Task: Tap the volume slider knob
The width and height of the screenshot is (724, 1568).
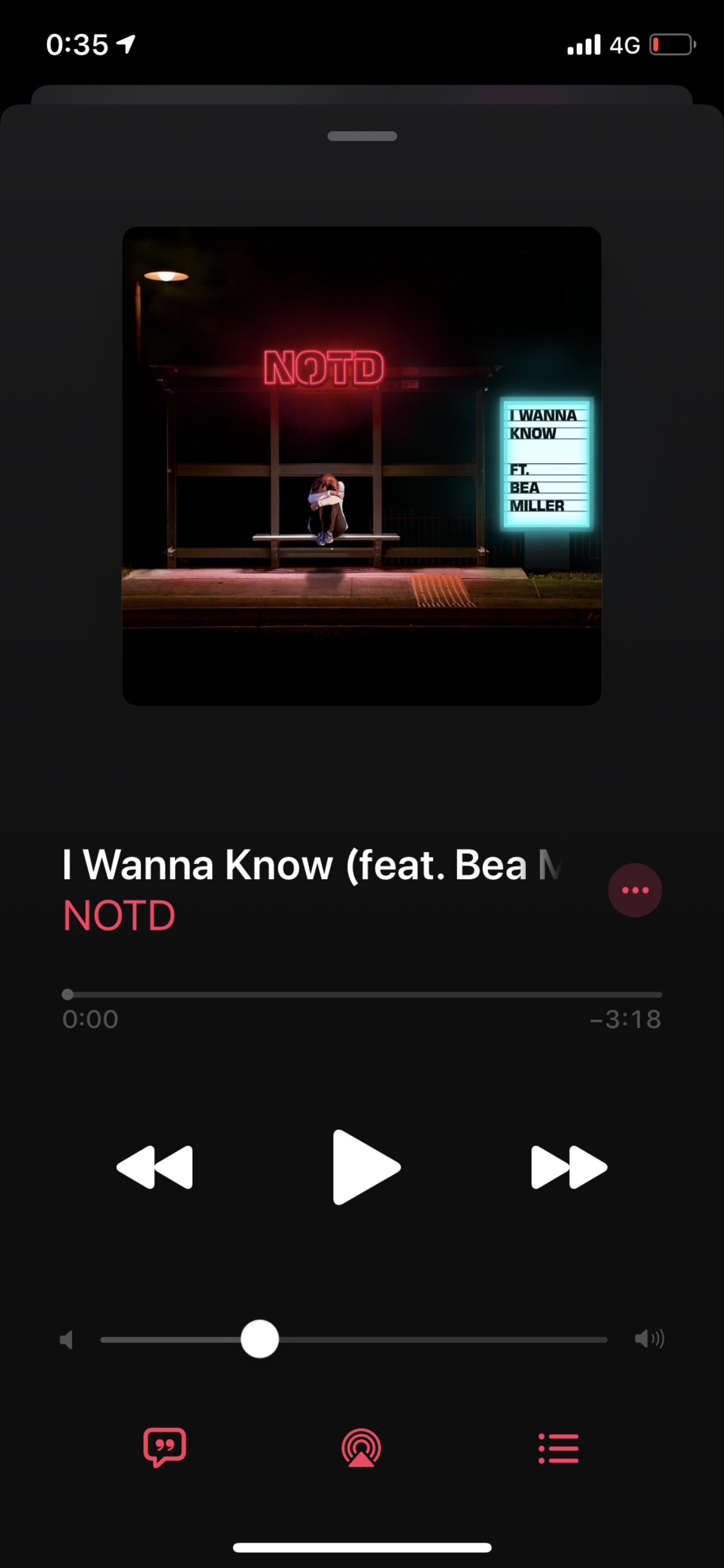Action: point(260,1339)
